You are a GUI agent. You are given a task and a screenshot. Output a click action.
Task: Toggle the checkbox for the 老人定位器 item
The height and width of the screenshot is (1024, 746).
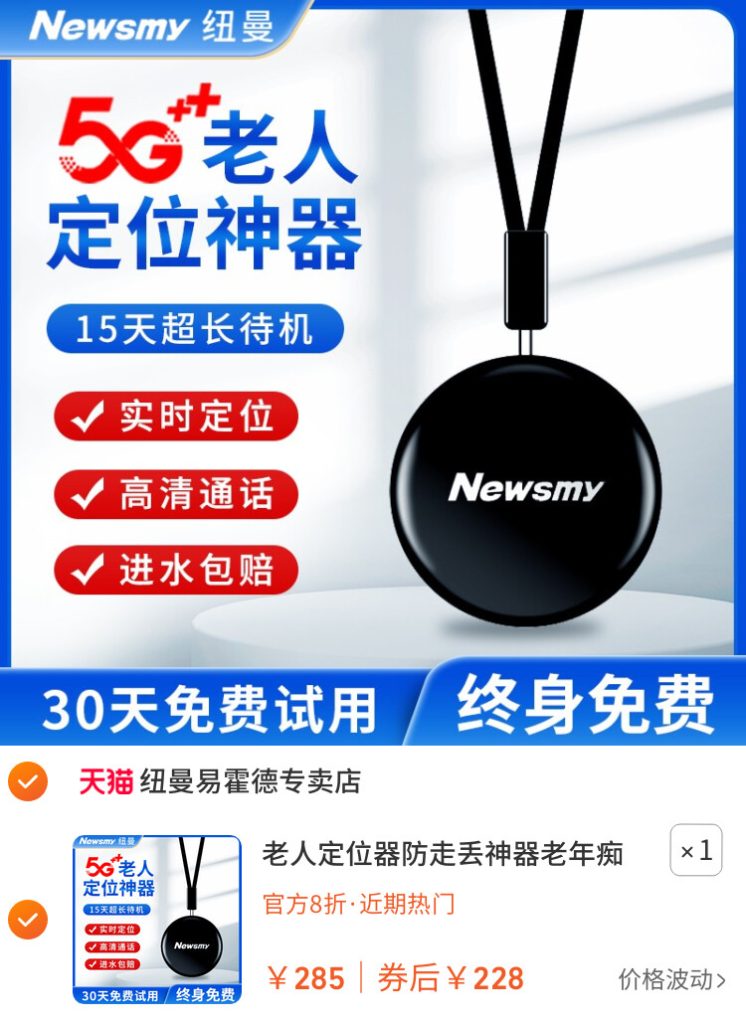27,919
